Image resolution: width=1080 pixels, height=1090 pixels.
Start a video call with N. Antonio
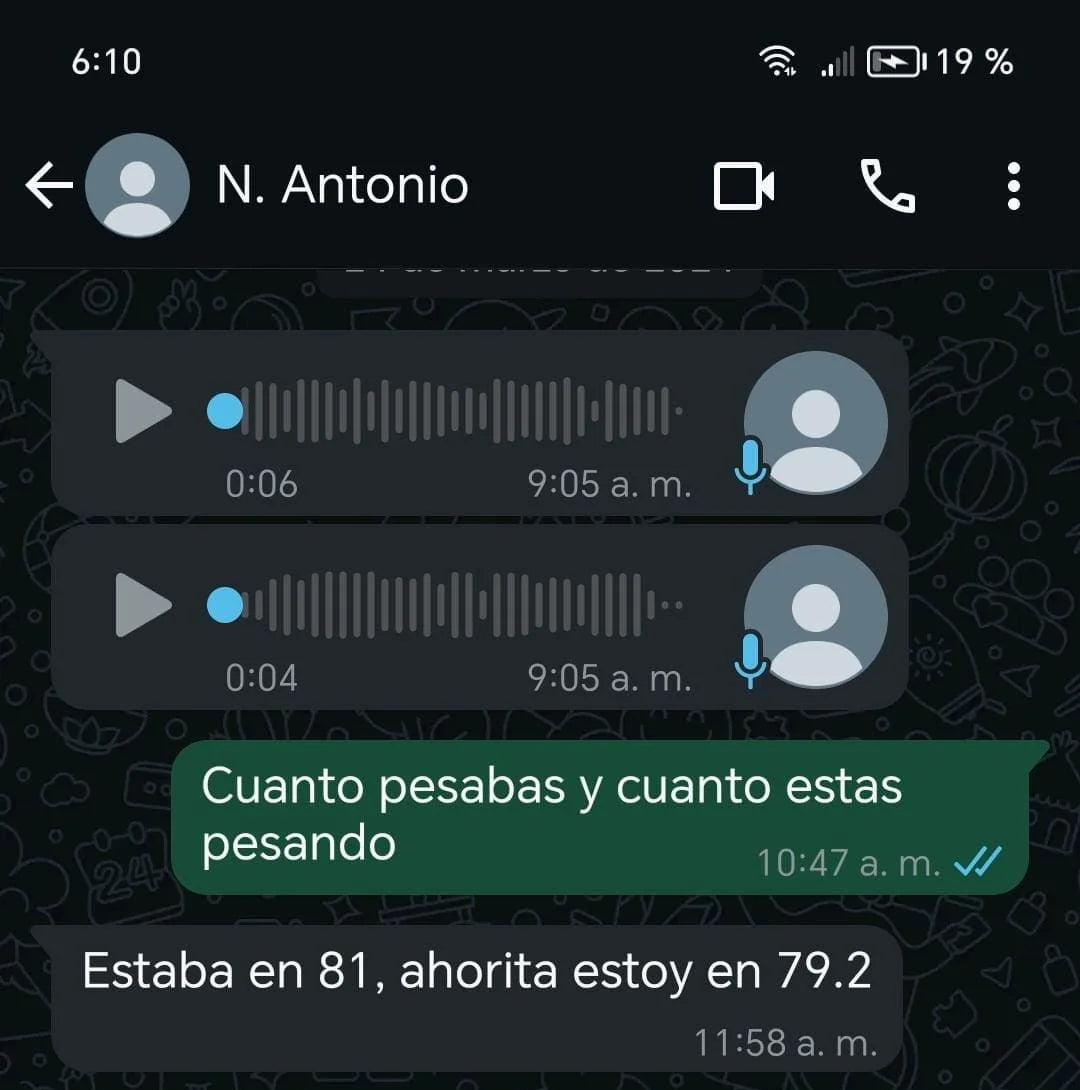pos(743,186)
